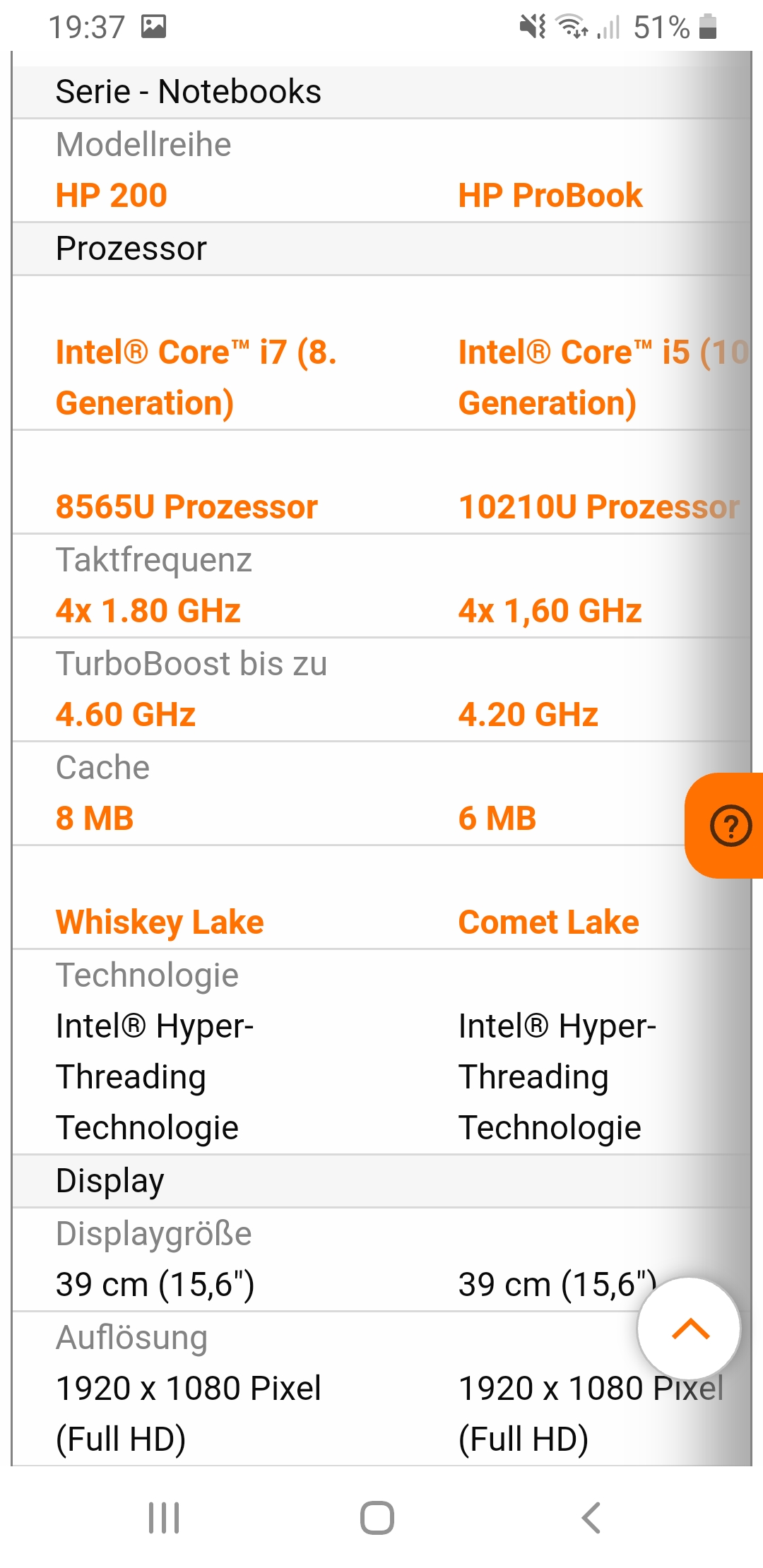763x1568 pixels.
Task: Tap the scroll-to-top arrow button
Action: tap(690, 1329)
